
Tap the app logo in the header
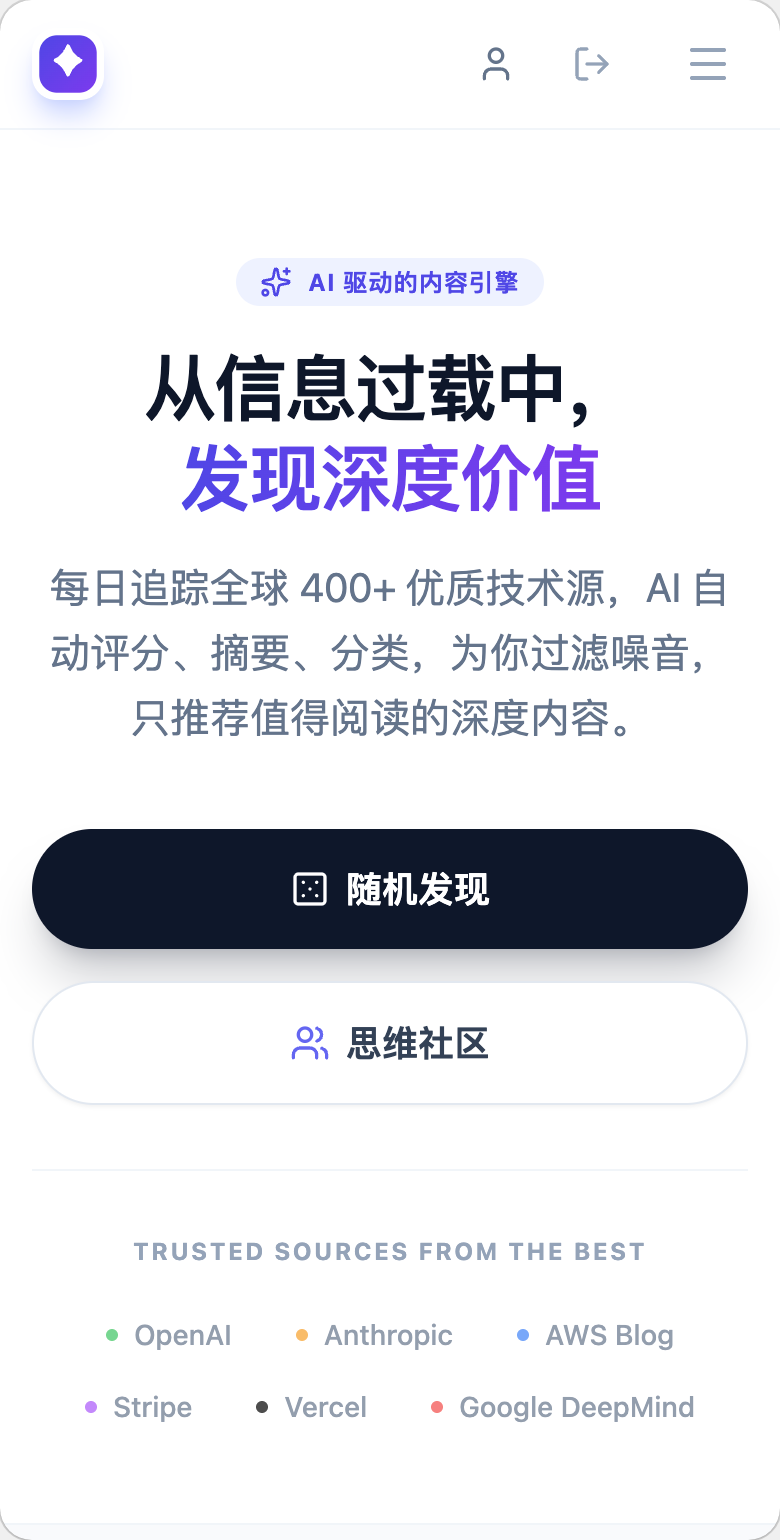click(68, 64)
